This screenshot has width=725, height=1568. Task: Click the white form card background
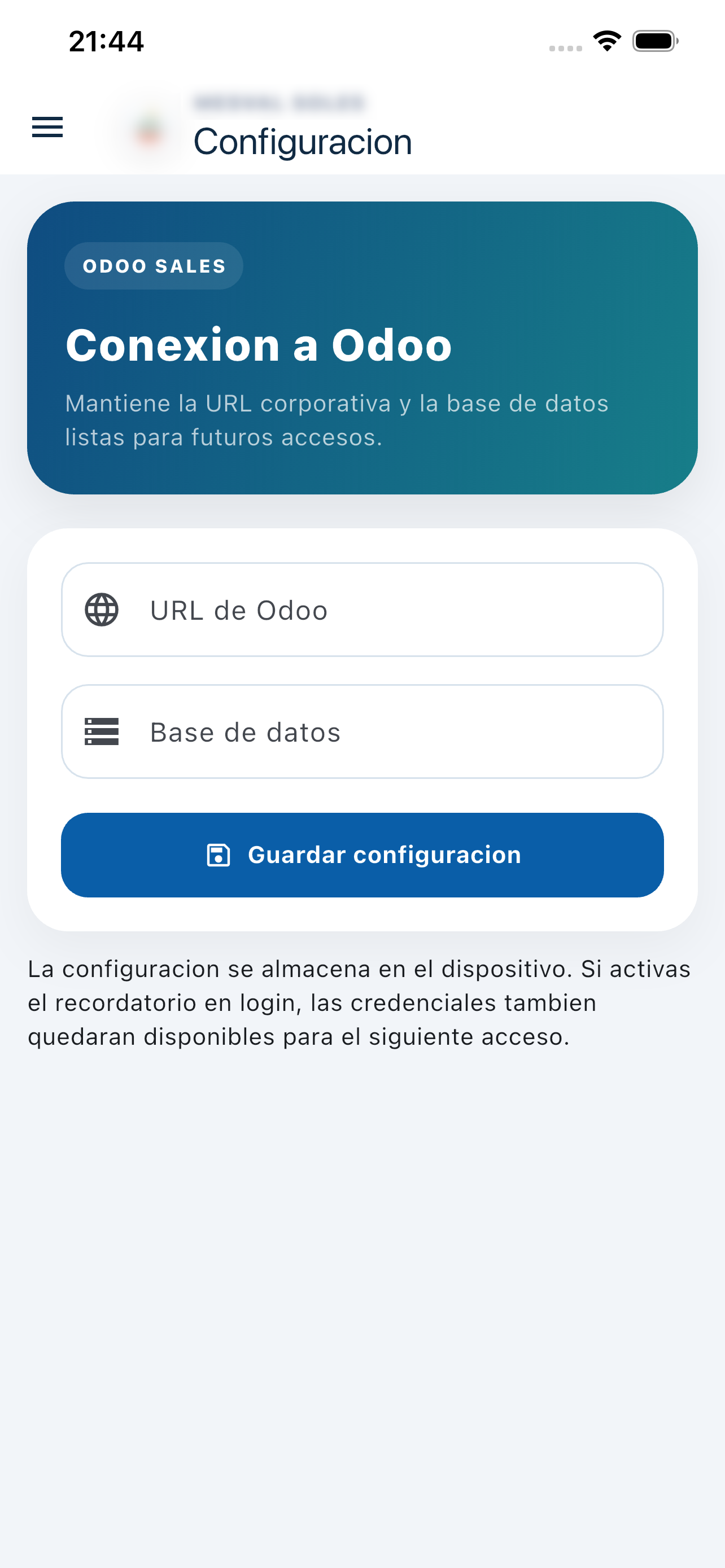tap(362, 913)
